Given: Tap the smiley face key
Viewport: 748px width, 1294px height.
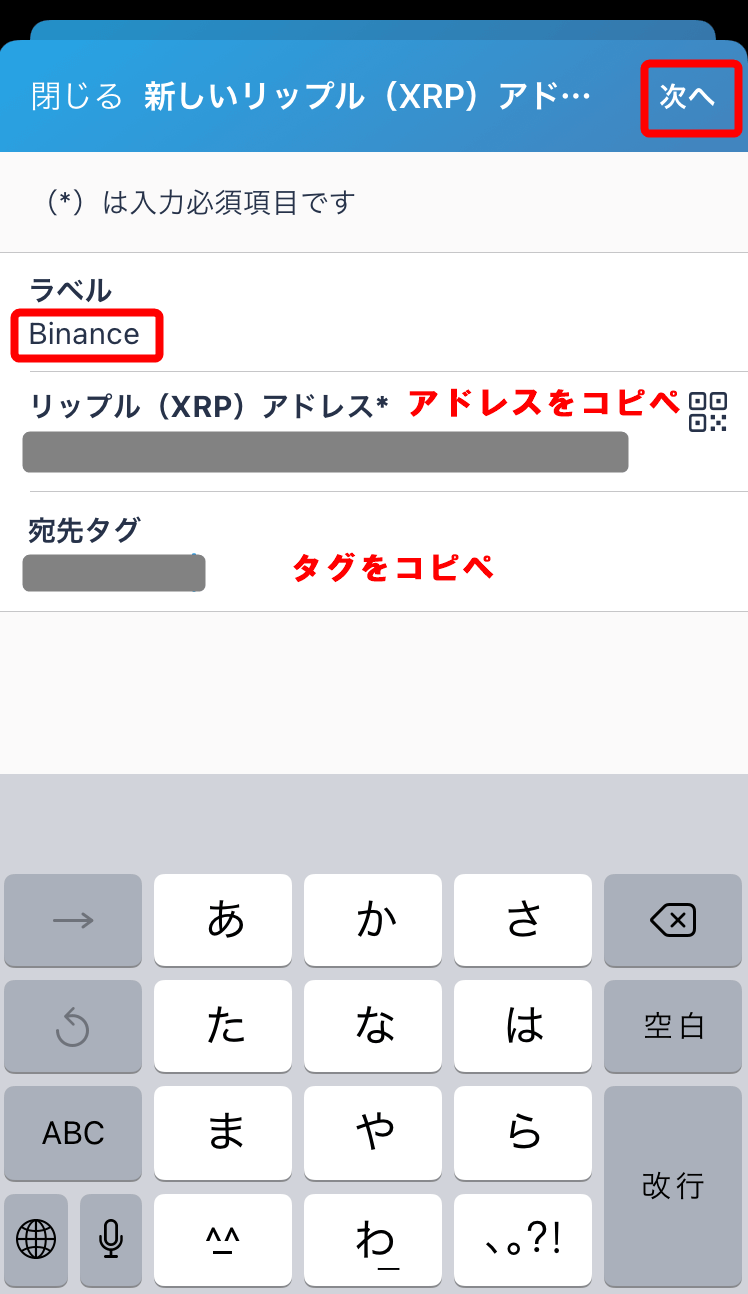Looking at the screenshot, I should click(222, 1240).
